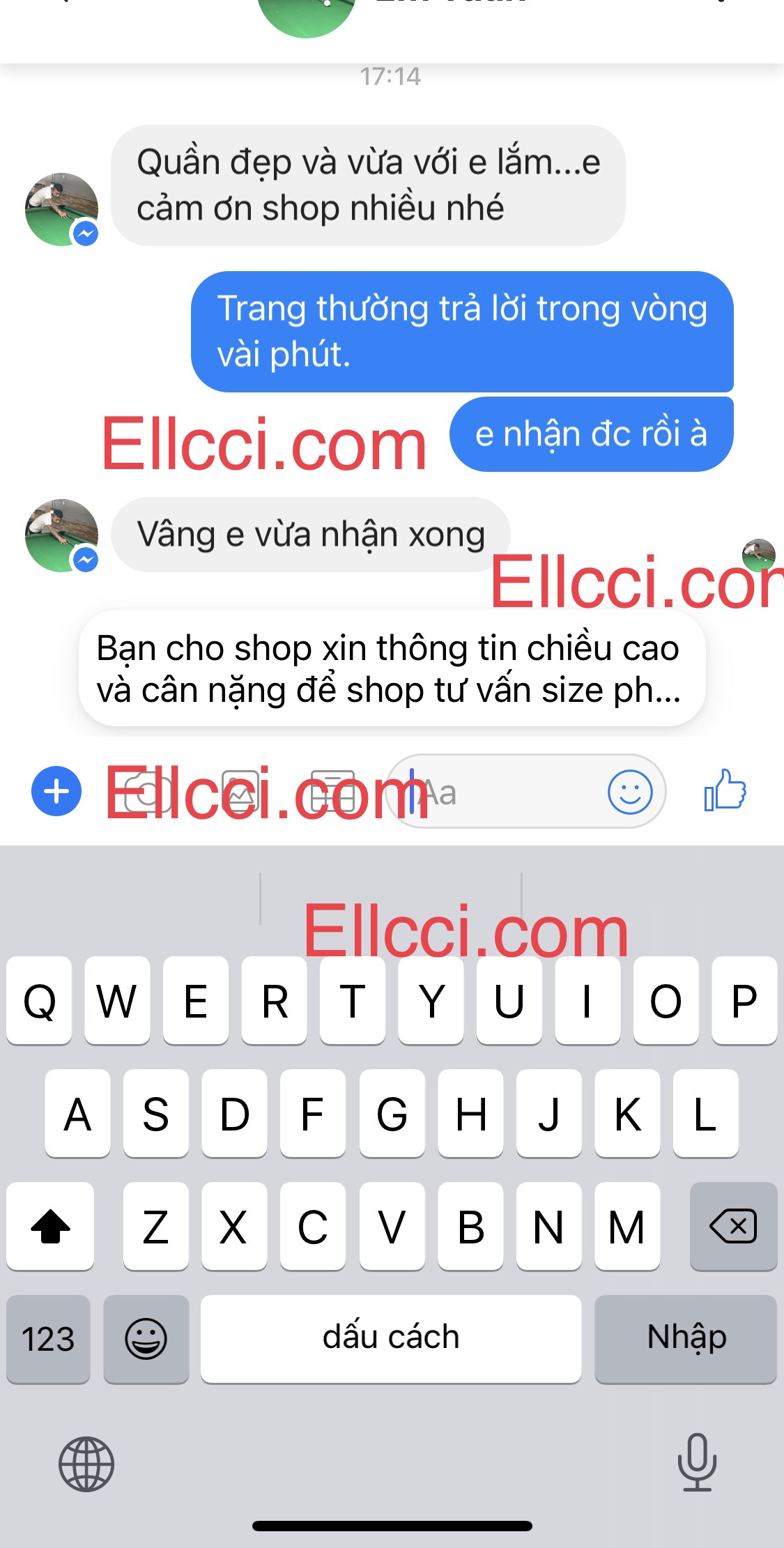Tap the backspace key on the keyboard
Viewport: 784px width, 1548px height.
click(x=733, y=1226)
